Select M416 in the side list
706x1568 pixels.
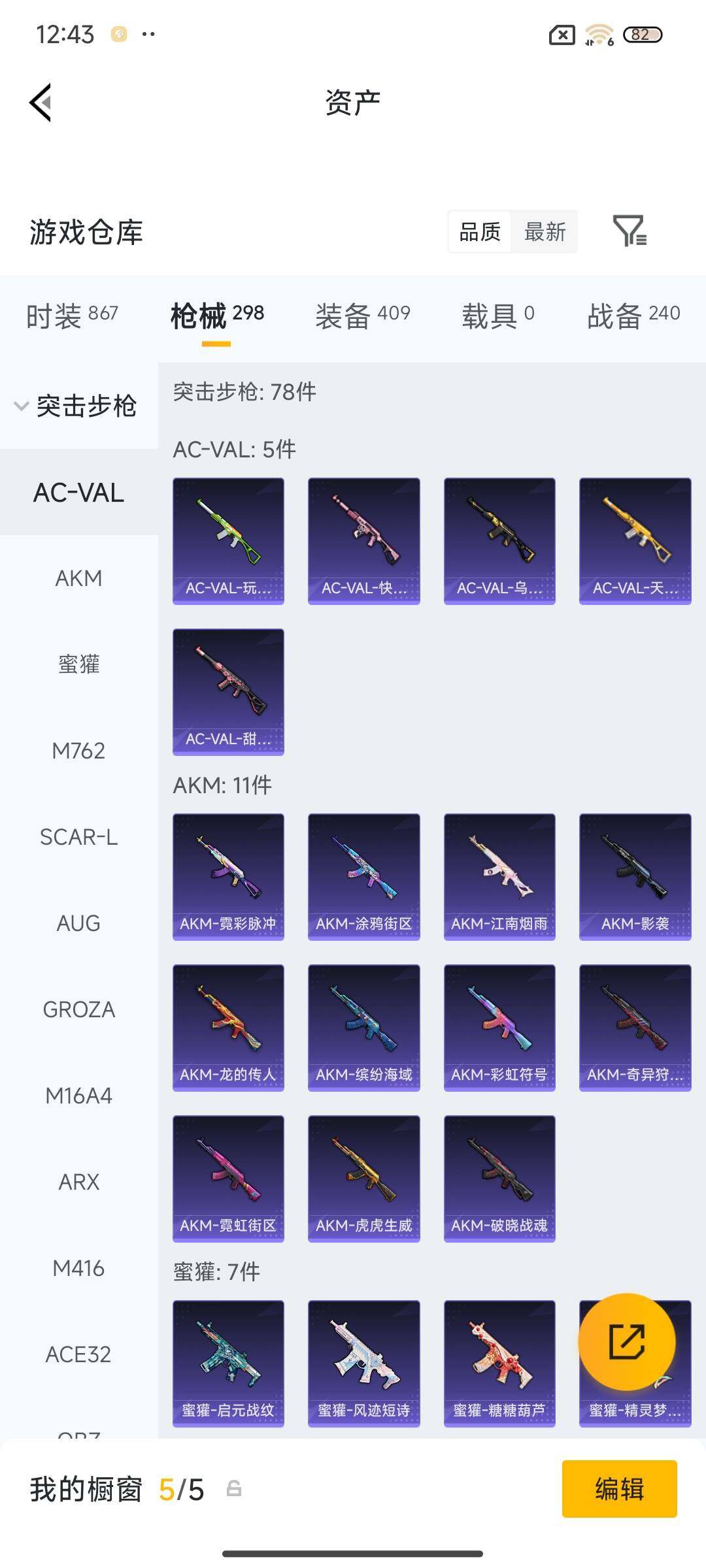[78, 1268]
